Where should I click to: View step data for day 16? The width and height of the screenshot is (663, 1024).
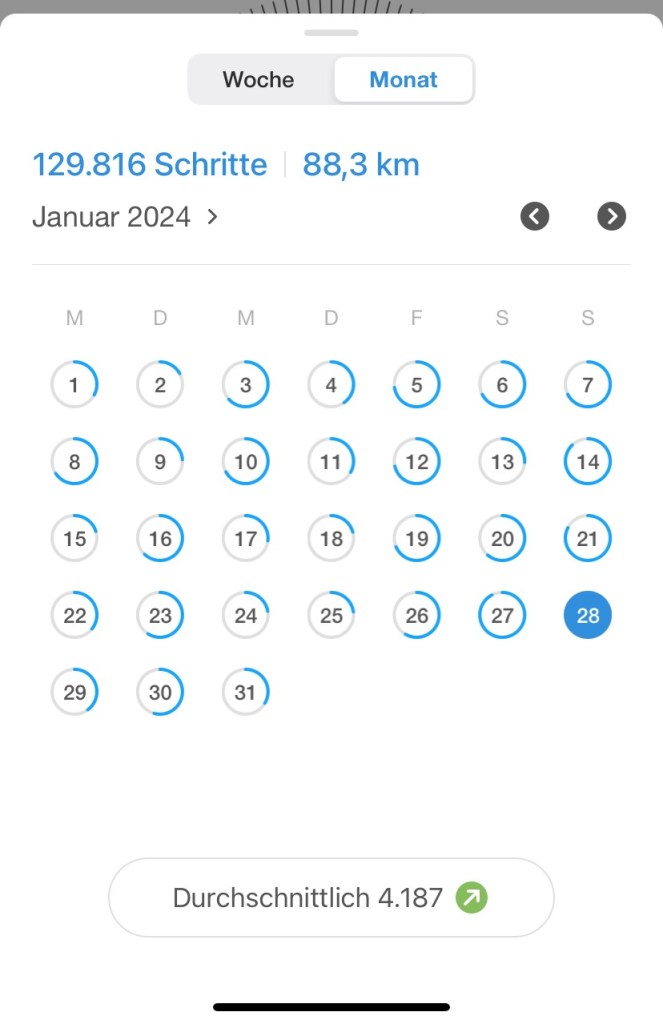pos(160,539)
